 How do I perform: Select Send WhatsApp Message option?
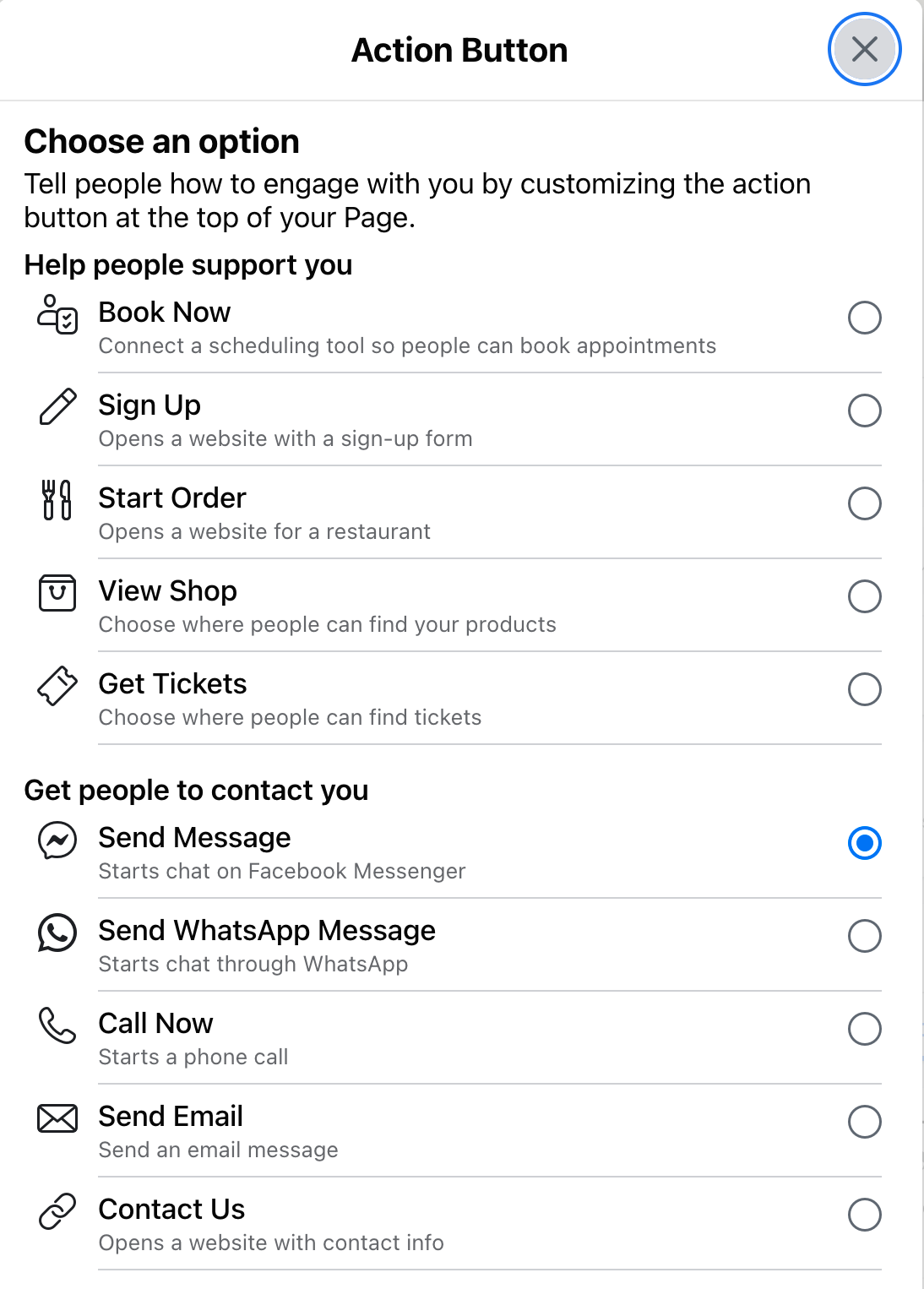point(864,936)
